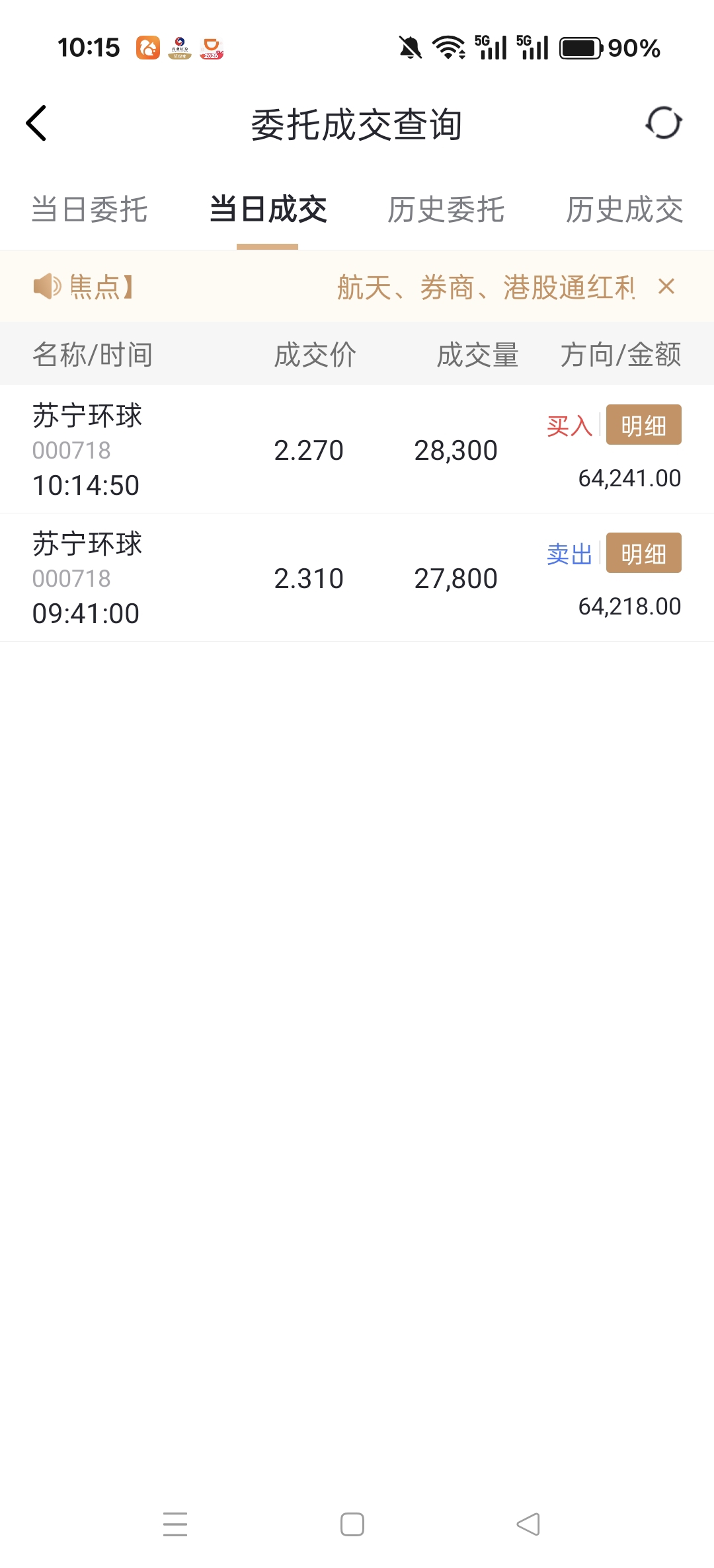
Task: View 明细 for the 卖出 trade
Action: click(x=643, y=553)
